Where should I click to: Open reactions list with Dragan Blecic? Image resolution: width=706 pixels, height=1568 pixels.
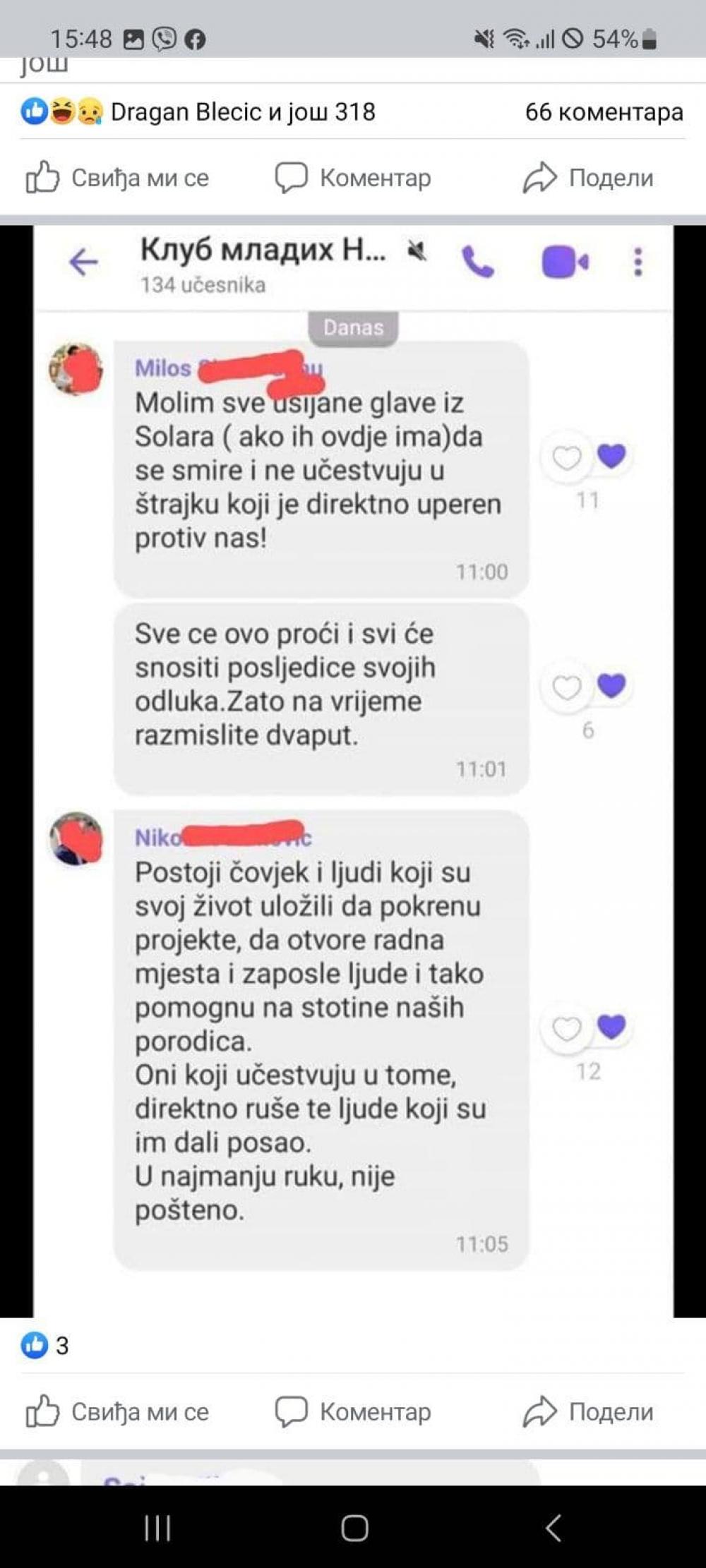[x=198, y=112]
